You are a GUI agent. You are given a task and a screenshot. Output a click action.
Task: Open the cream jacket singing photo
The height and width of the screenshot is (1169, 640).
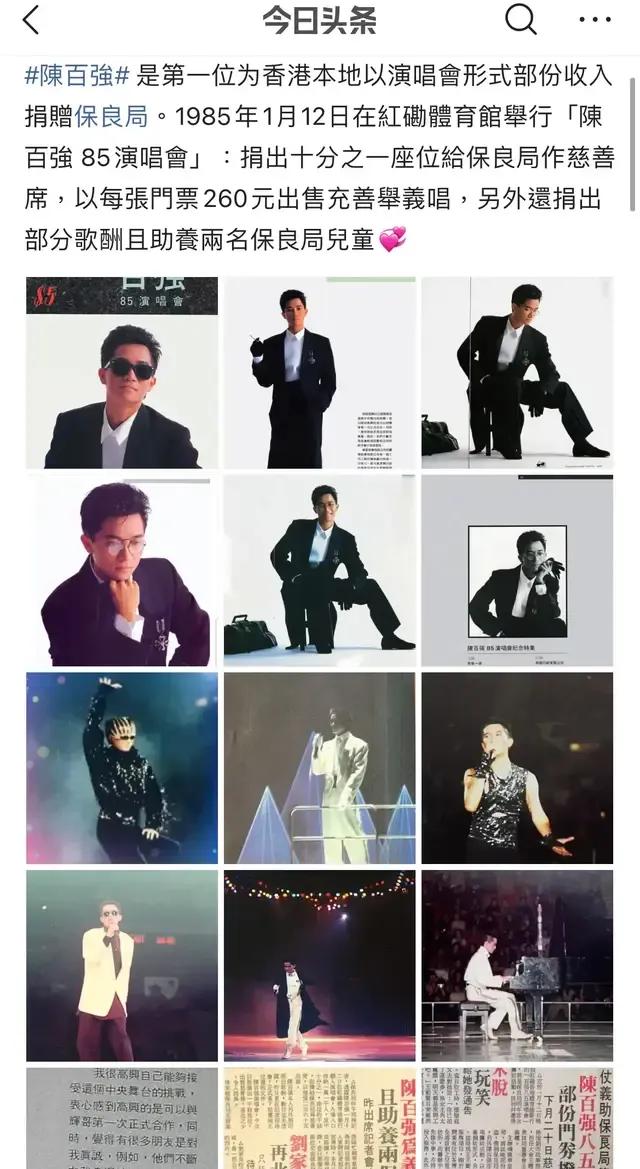point(122,965)
